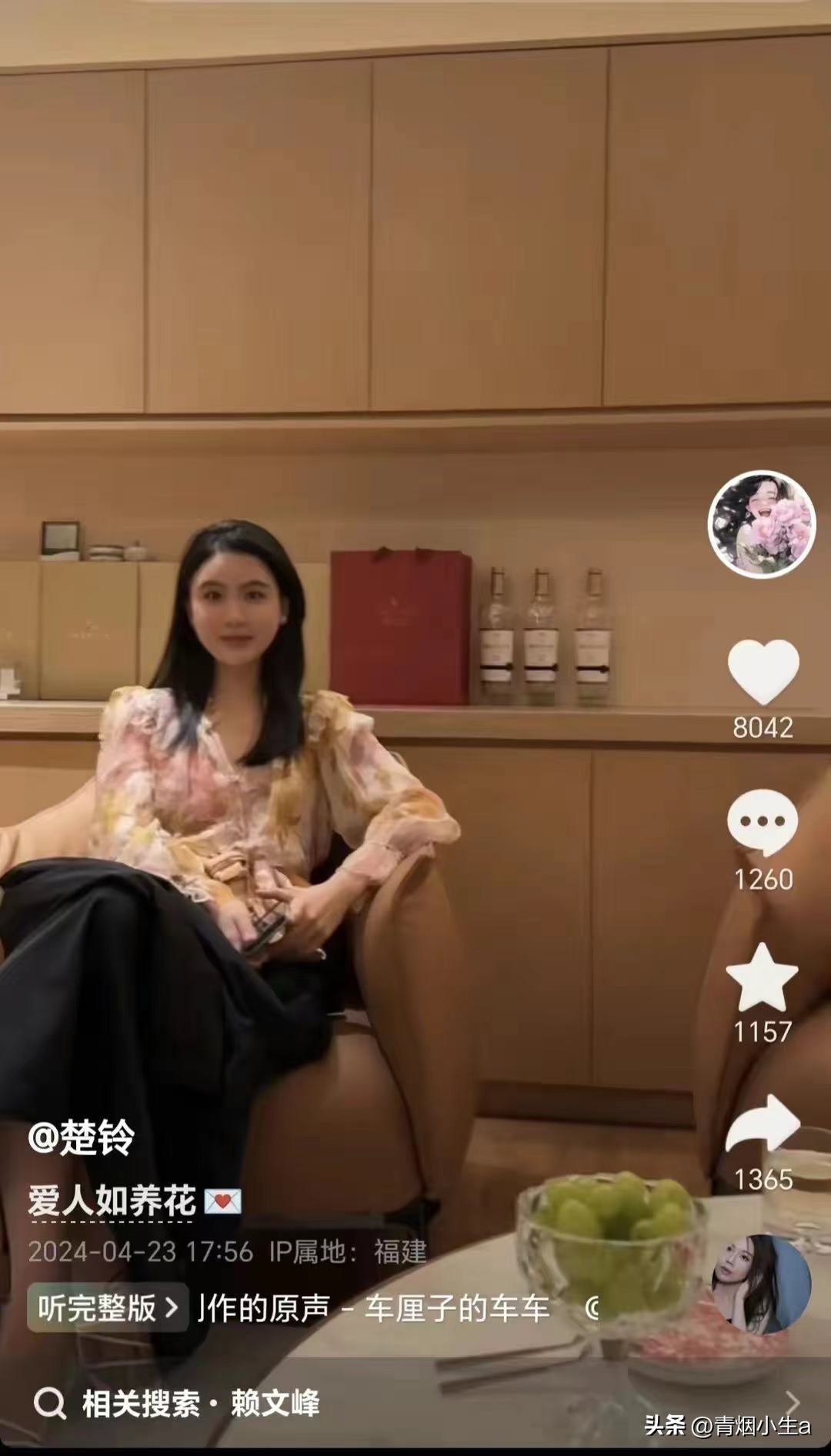Share this video using the arrow icon
The image size is (831, 1456).
click(763, 1126)
